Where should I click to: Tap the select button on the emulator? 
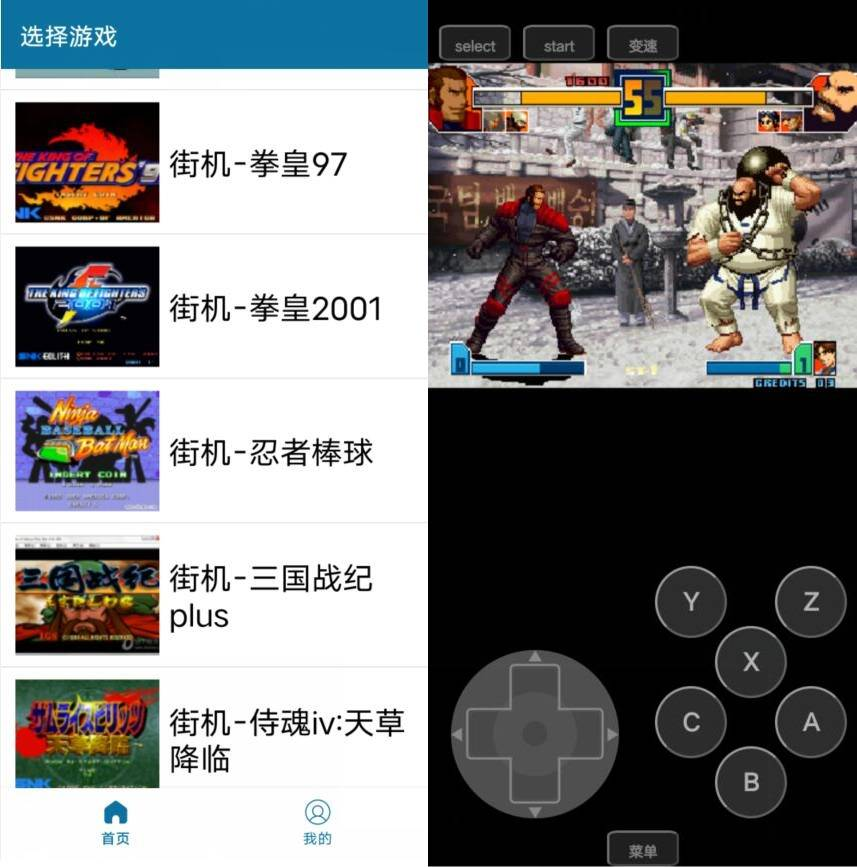coord(474,45)
